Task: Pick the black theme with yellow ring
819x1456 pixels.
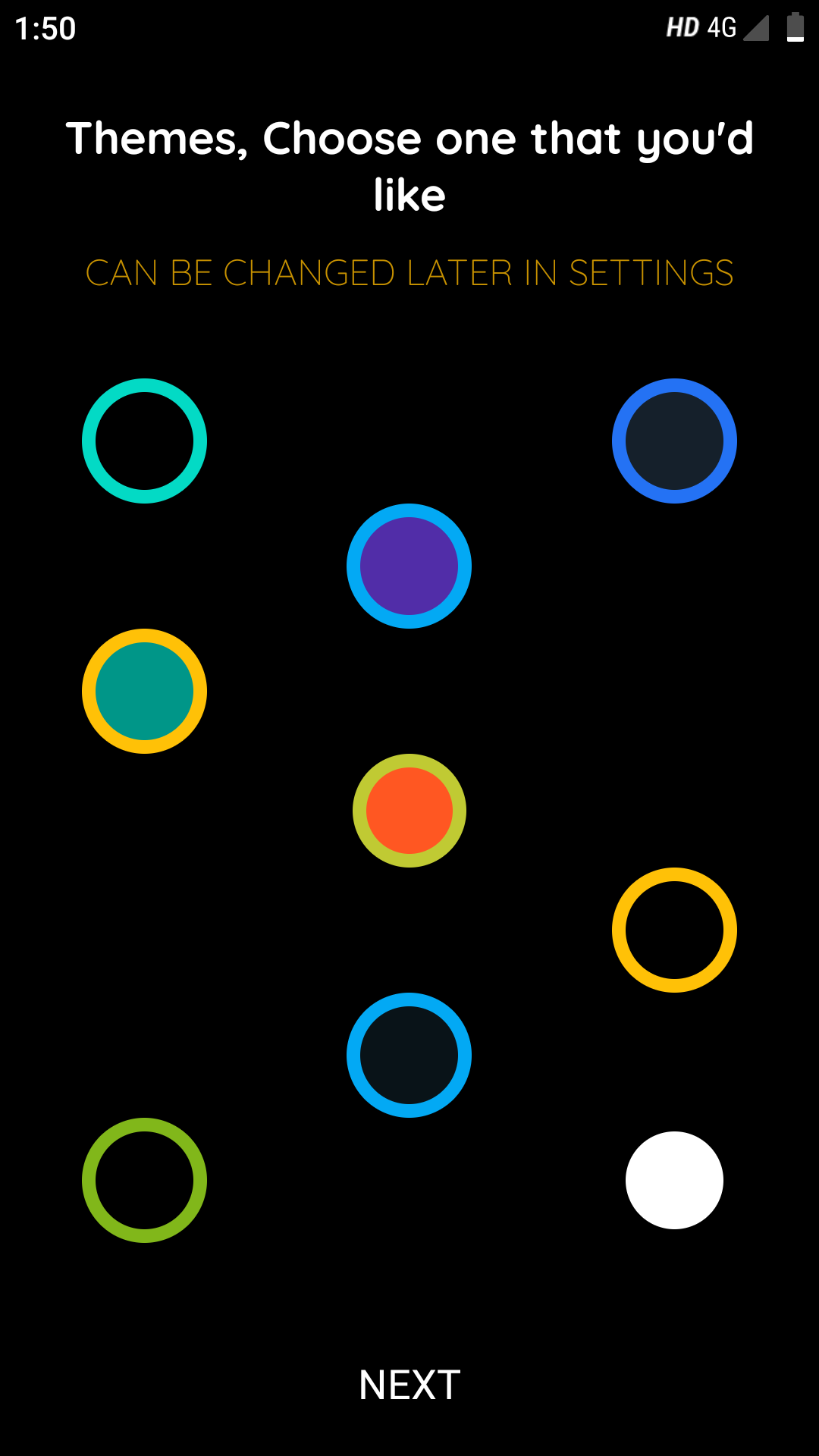Action: pyautogui.click(x=674, y=930)
